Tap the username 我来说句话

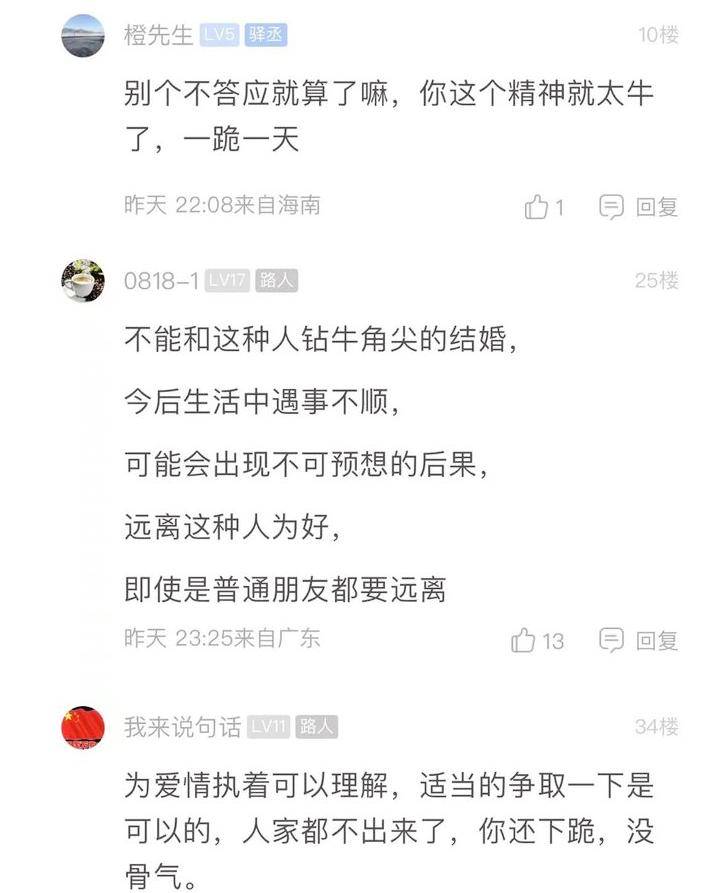[x=182, y=727]
